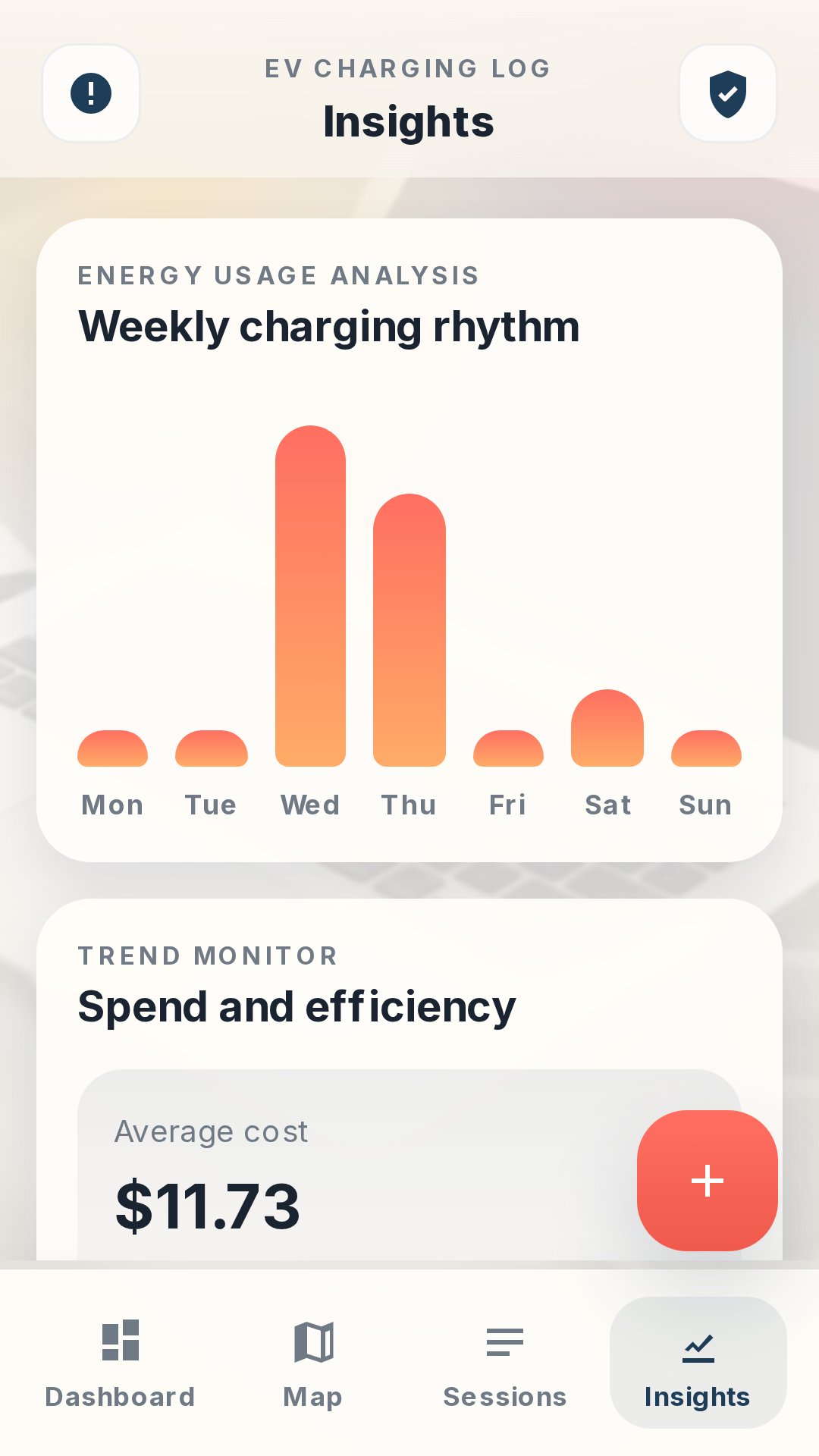Switch to the Dashboard tab
Viewport: 819px width, 1456px height.
pos(121,1363)
